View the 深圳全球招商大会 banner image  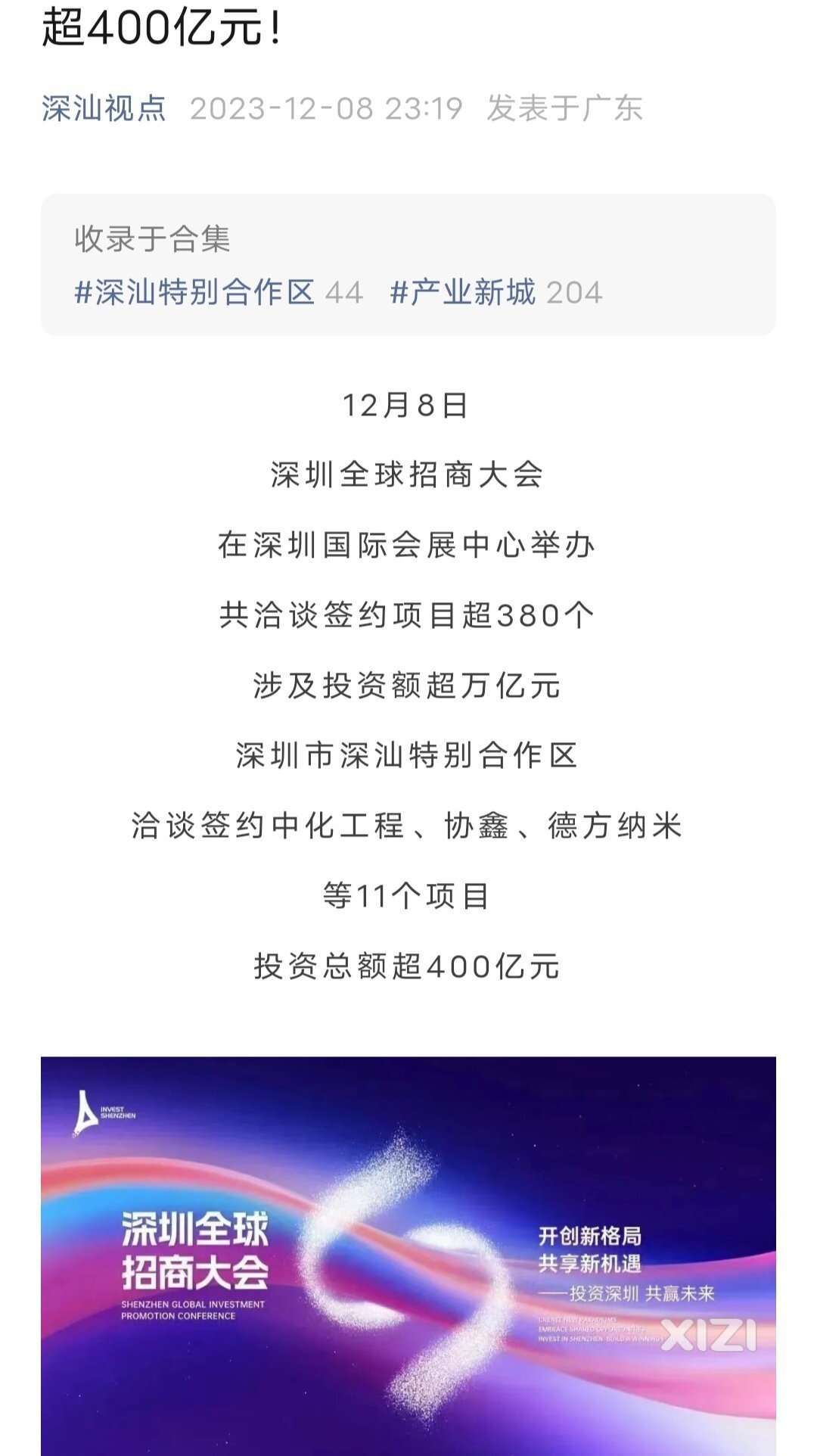coord(408,1255)
